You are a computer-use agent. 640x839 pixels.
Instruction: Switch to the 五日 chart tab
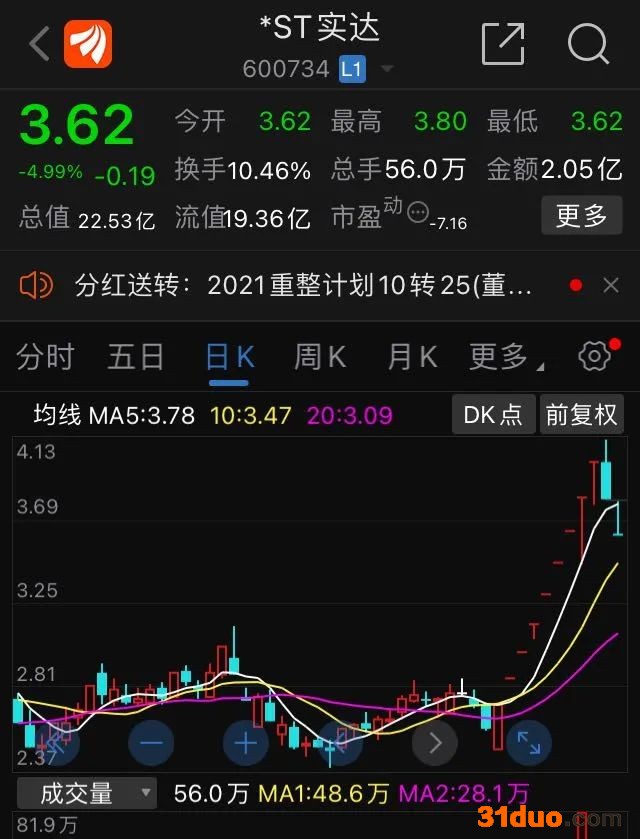click(136, 357)
